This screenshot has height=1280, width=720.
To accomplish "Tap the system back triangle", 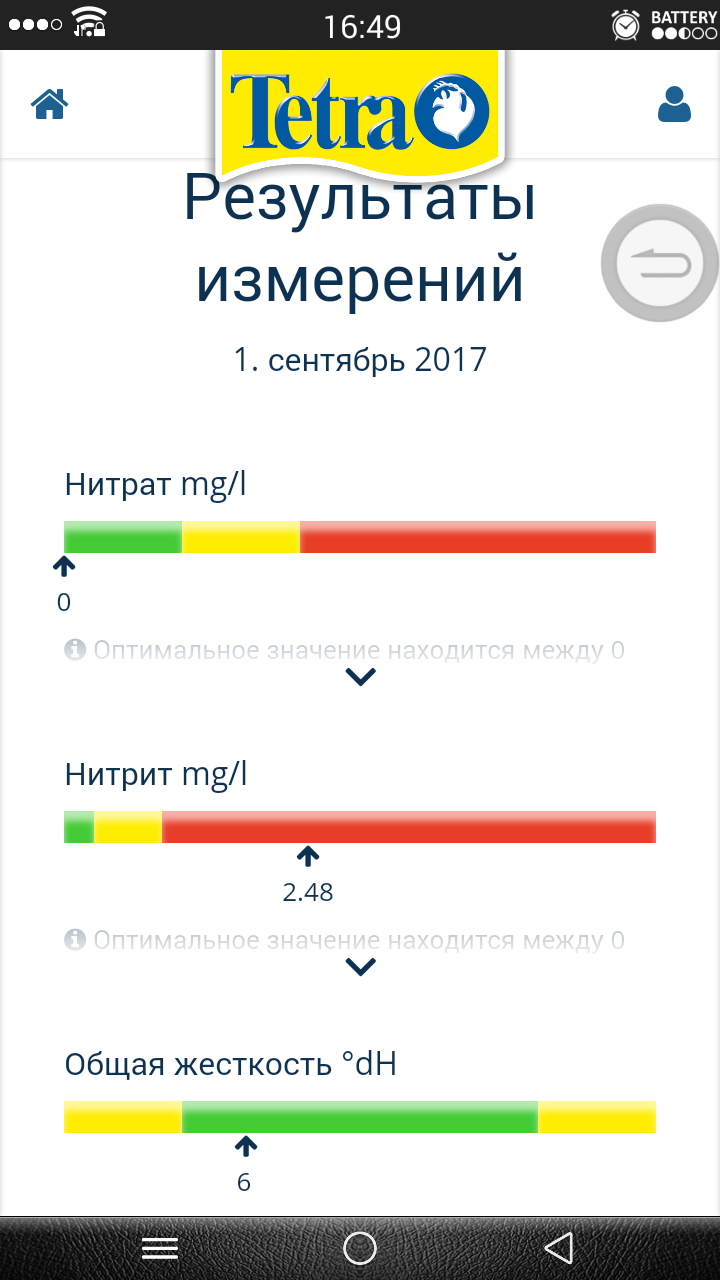I will 558,1248.
